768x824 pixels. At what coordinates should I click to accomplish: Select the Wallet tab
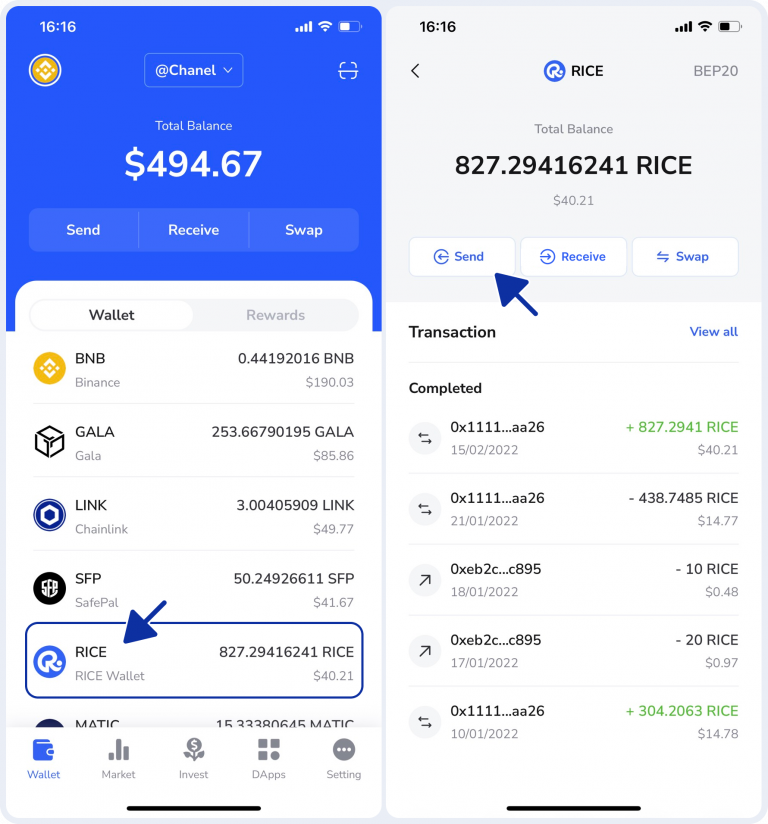111,314
